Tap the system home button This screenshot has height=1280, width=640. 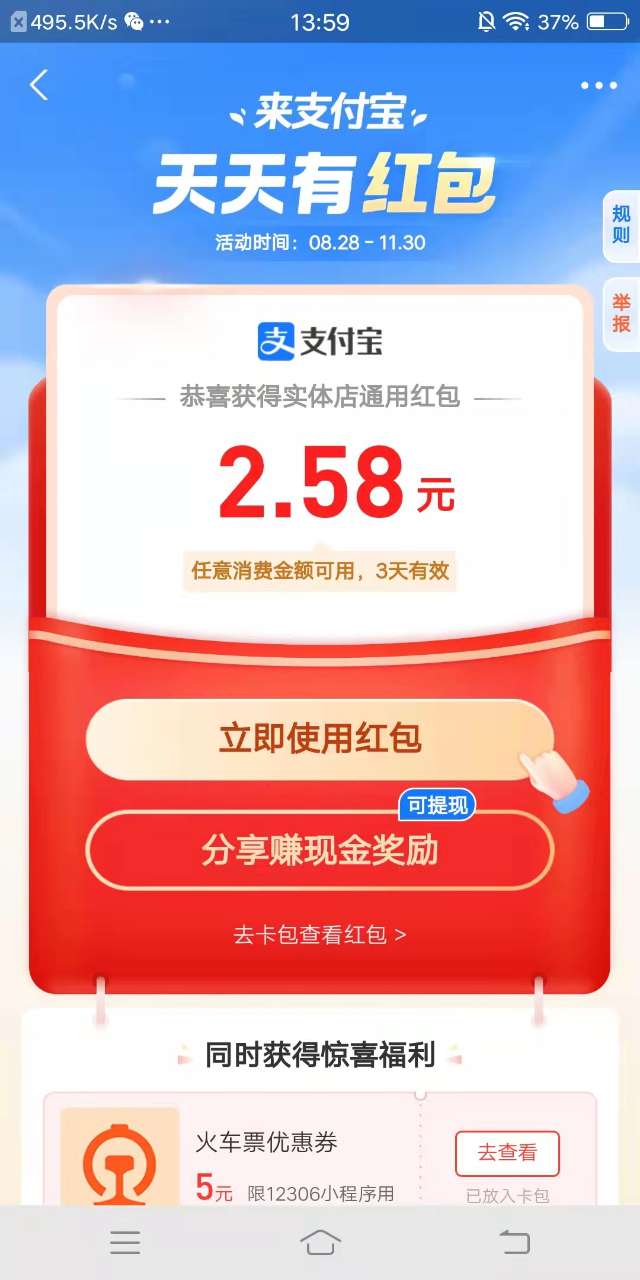coord(320,1242)
